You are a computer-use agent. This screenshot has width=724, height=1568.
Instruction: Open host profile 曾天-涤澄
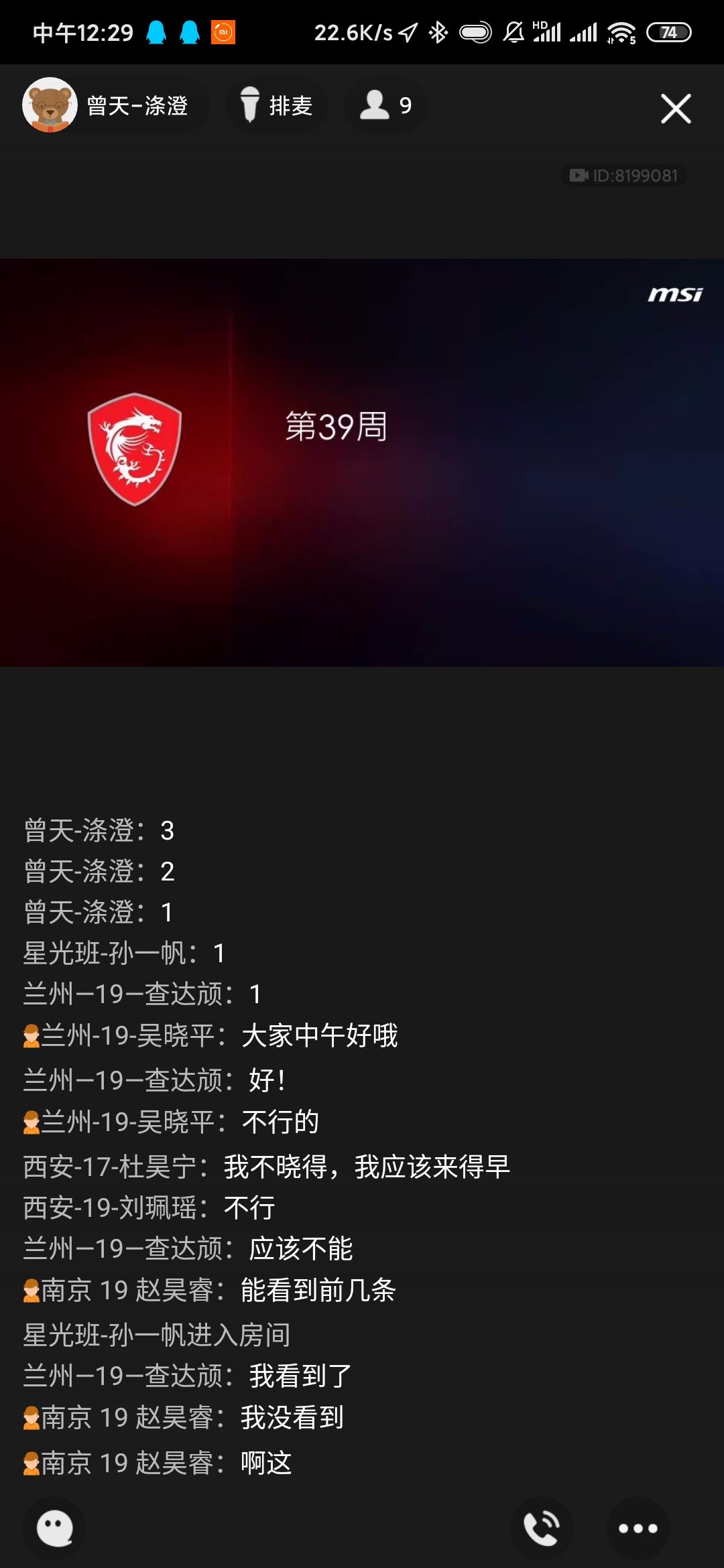pos(114,105)
